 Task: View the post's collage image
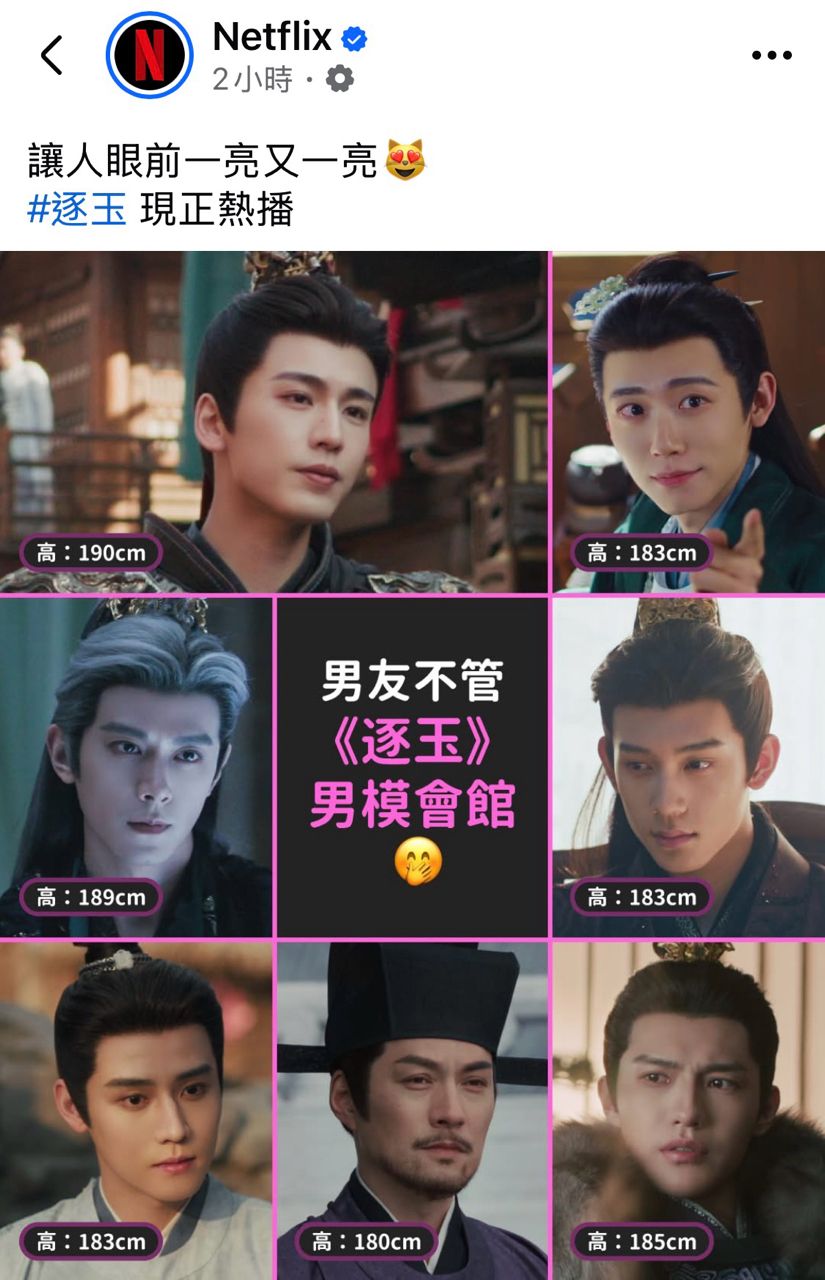pos(412,765)
